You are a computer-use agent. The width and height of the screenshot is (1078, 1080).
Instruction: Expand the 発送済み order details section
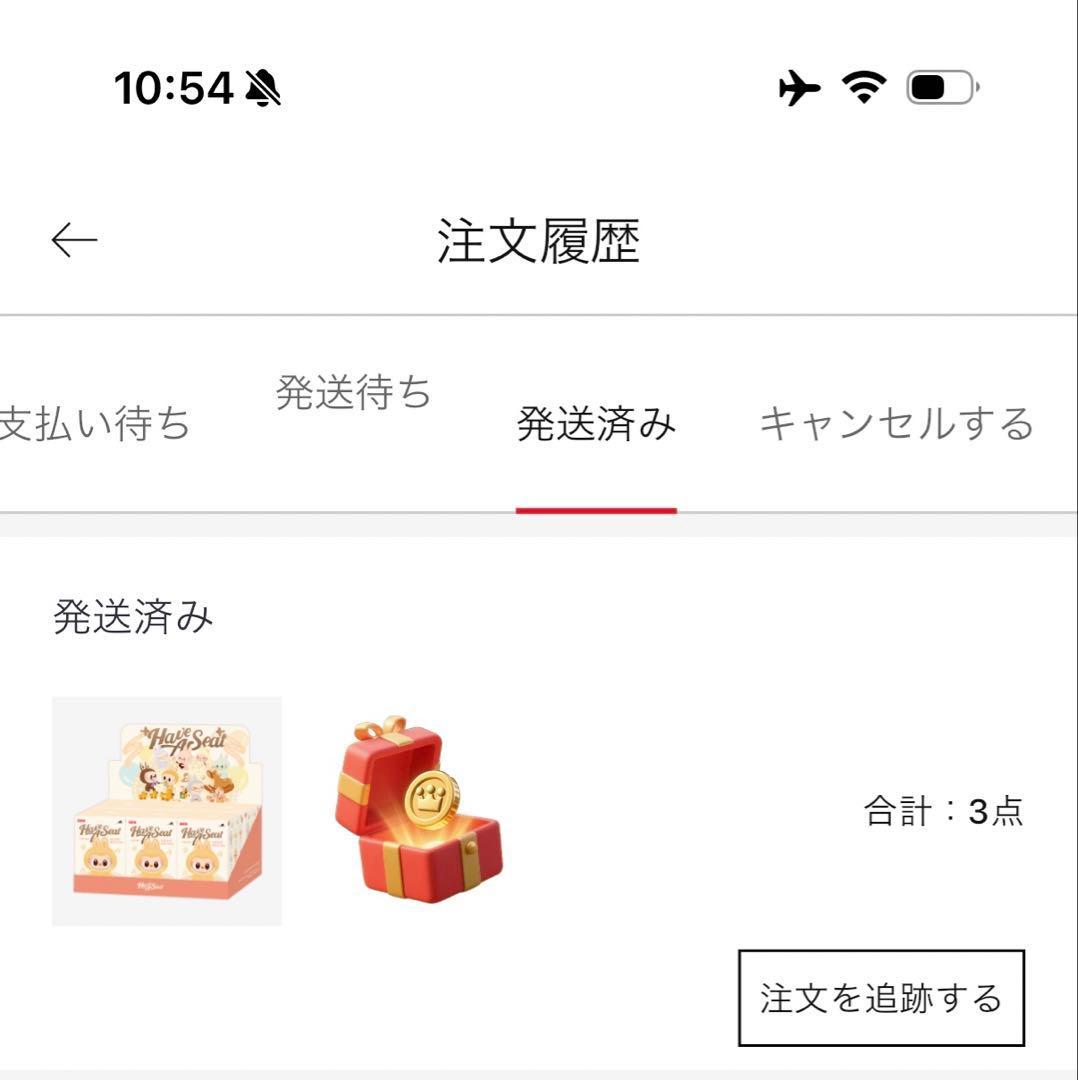tap(135, 615)
